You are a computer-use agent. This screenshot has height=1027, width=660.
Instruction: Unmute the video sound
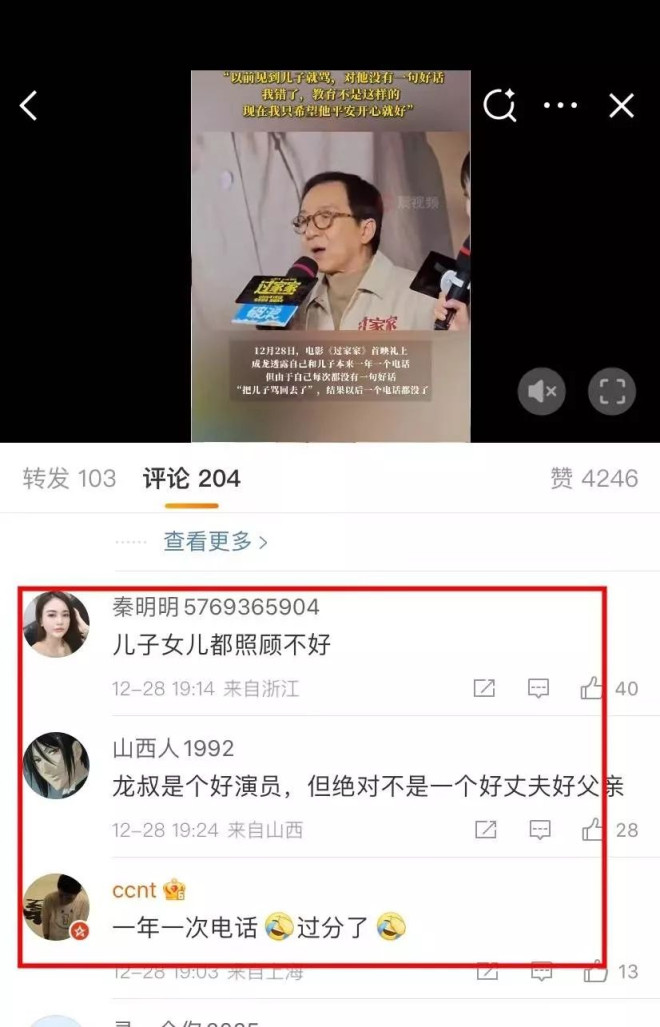[541, 390]
